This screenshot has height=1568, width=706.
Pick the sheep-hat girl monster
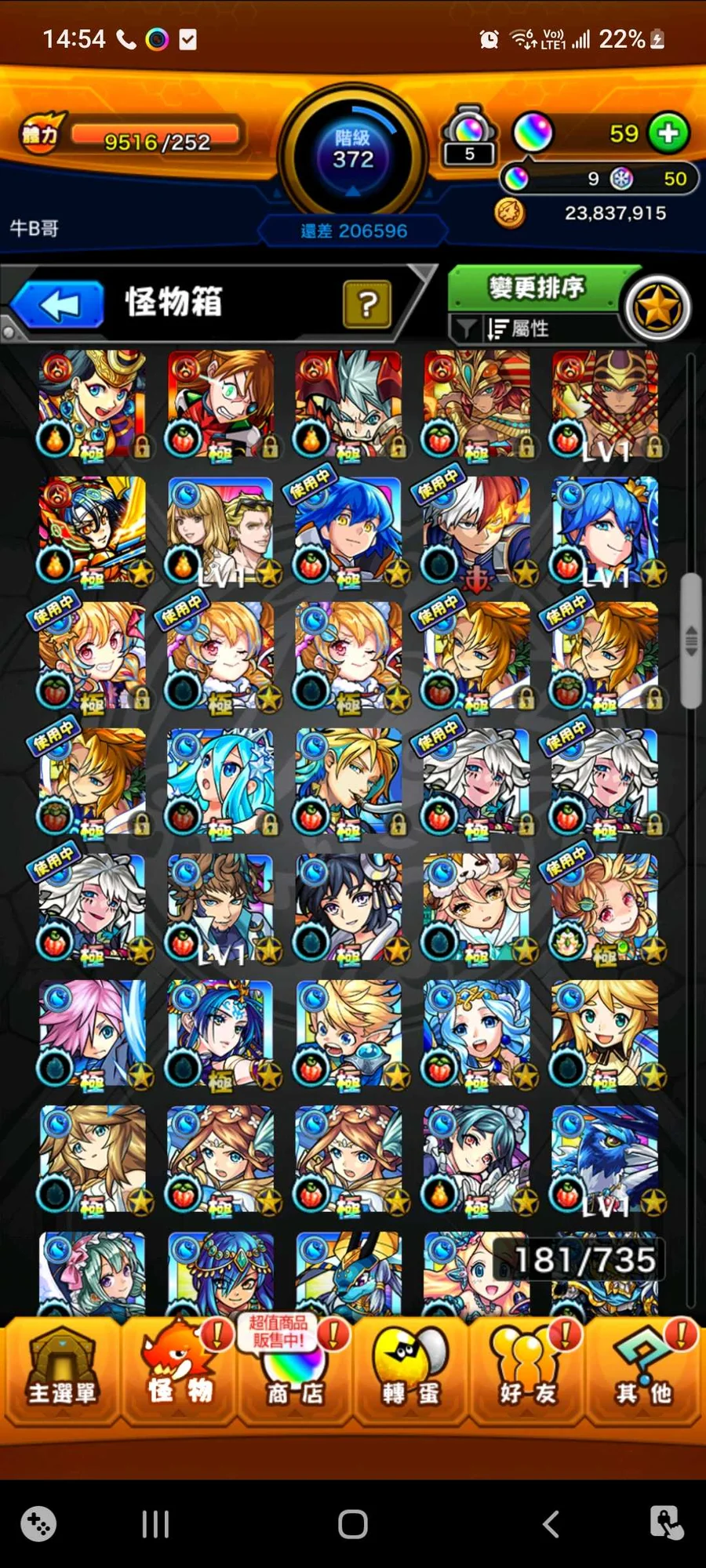[477, 907]
